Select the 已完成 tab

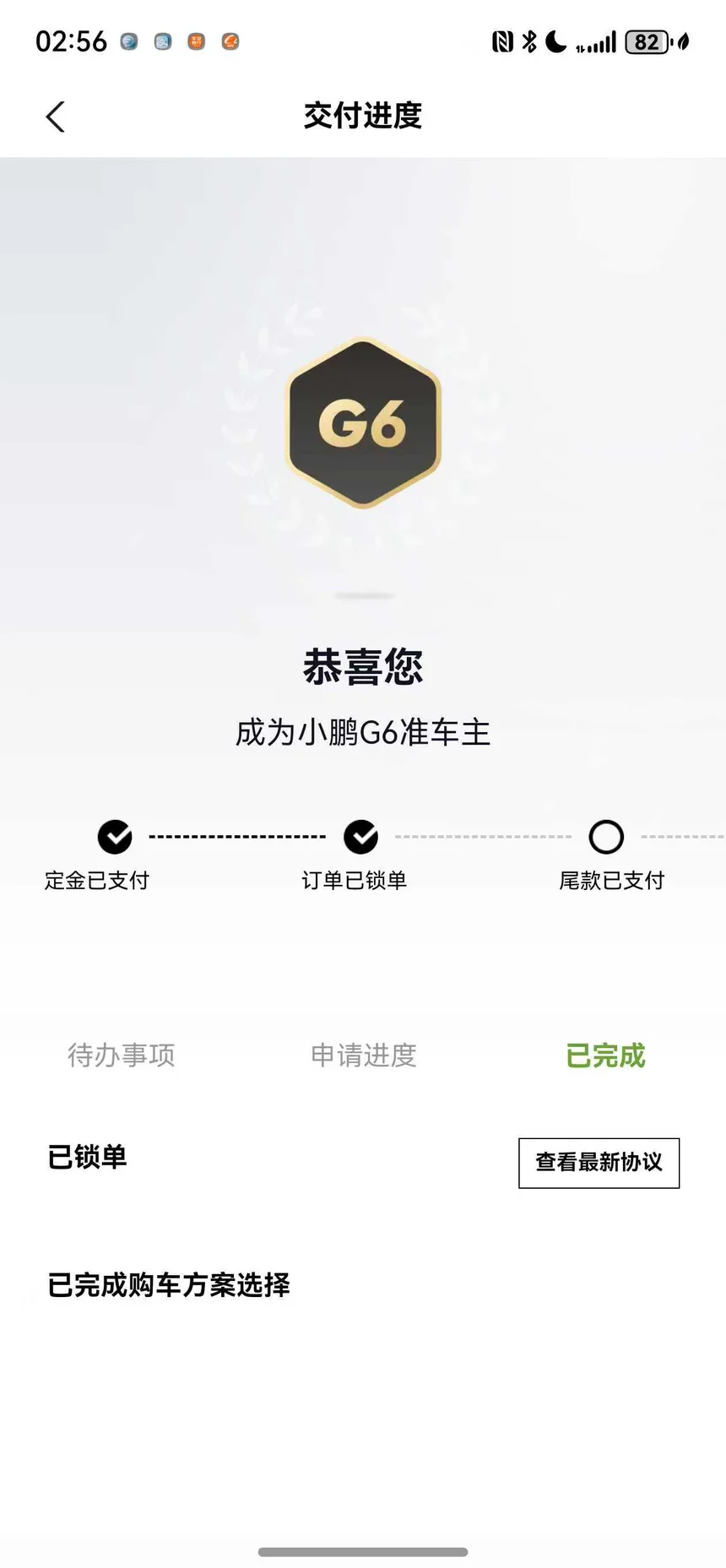click(605, 1055)
